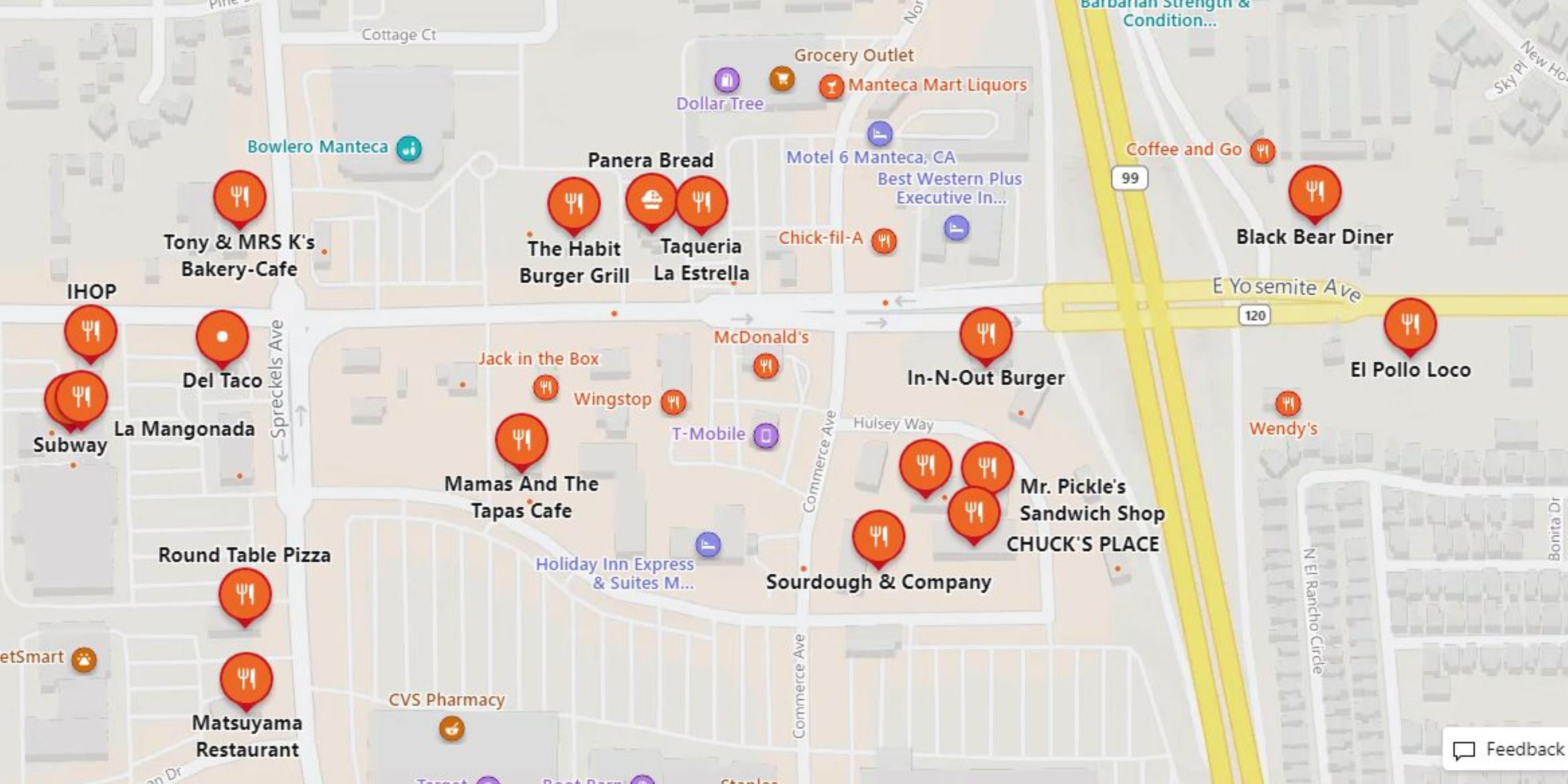Open the Round Table Pizza pin

[x=245, y=593]
